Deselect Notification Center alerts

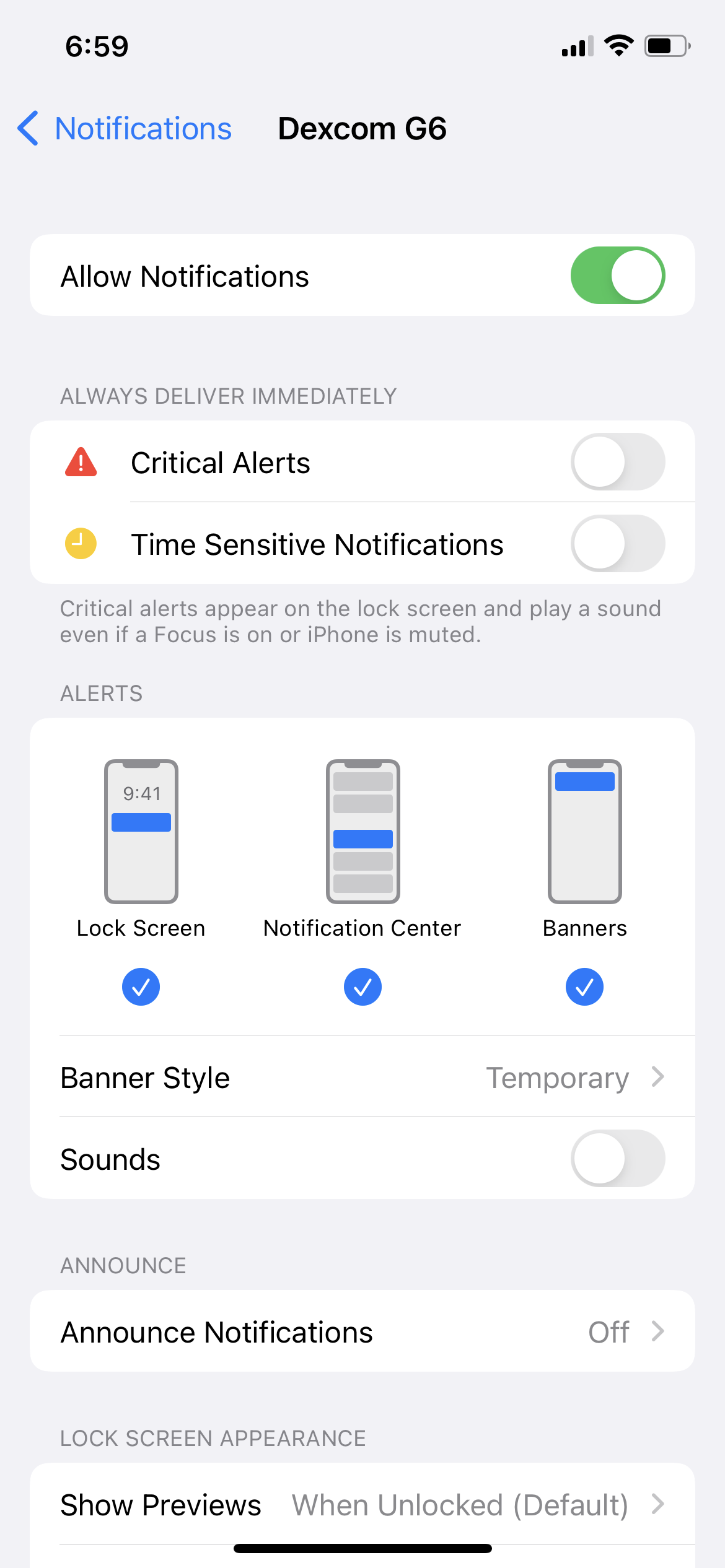pos(362,987)
